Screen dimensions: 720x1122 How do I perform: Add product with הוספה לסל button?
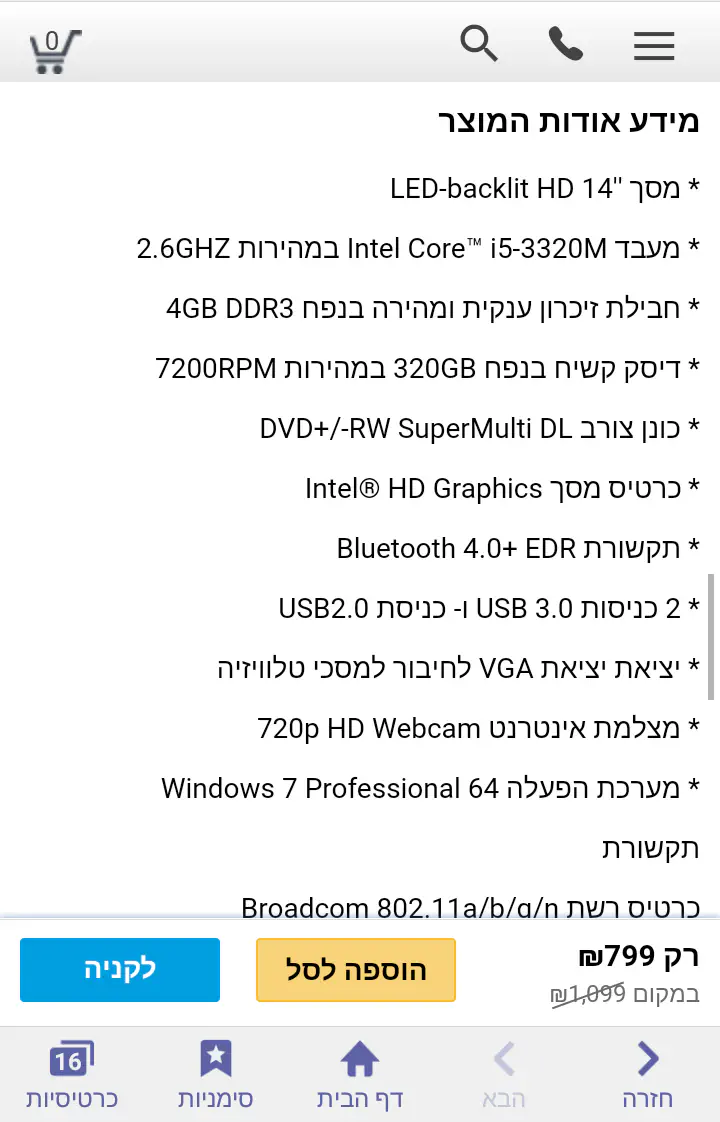[x=356, y=969]
